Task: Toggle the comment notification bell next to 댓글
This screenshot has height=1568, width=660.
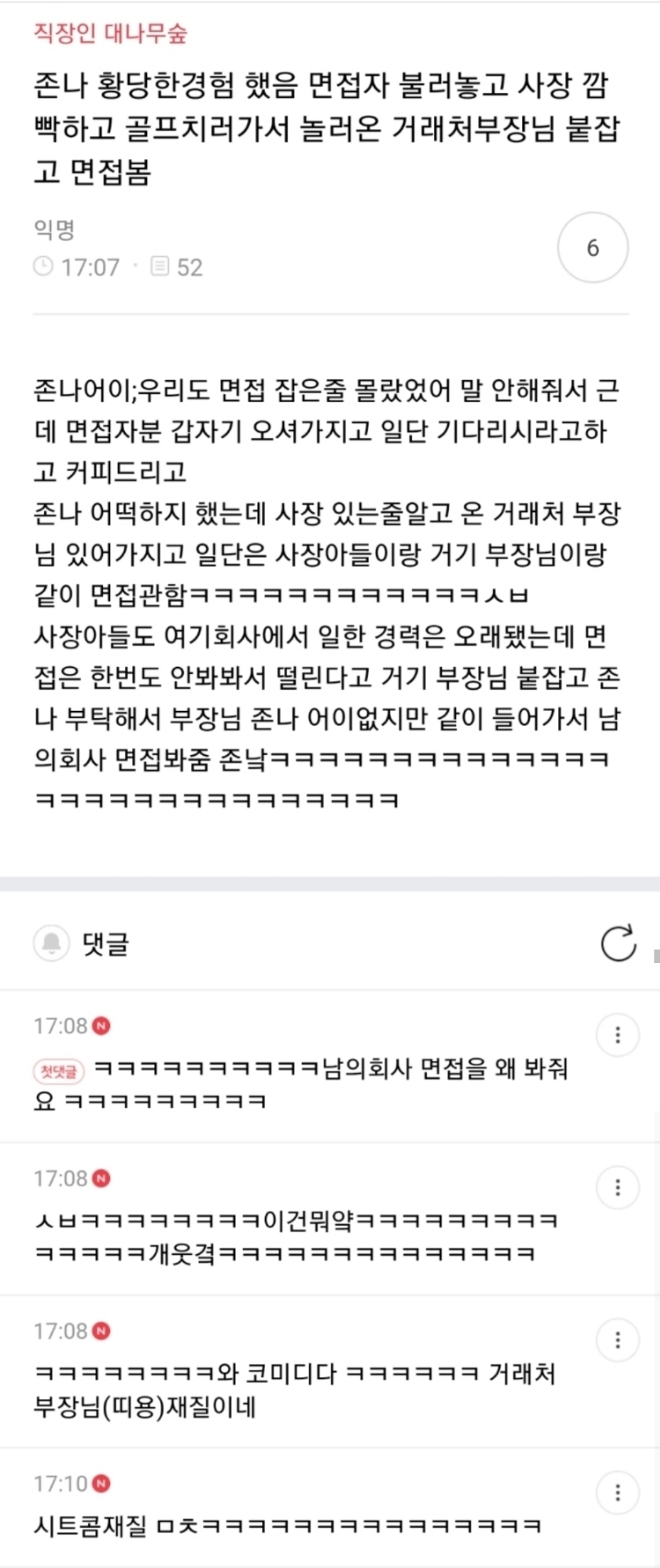Action: (51, 943)
